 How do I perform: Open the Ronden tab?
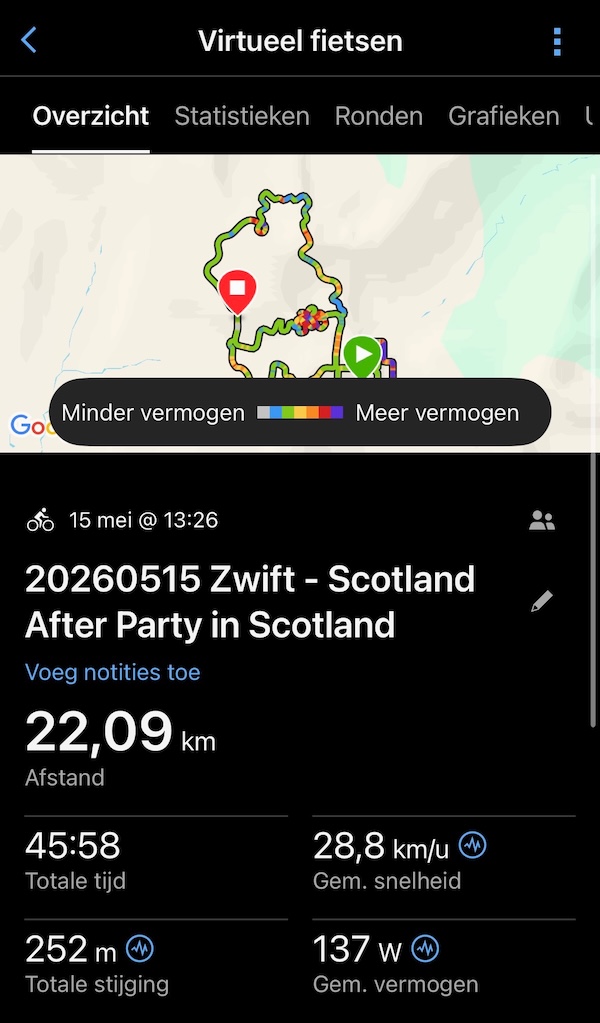[379, 116]
